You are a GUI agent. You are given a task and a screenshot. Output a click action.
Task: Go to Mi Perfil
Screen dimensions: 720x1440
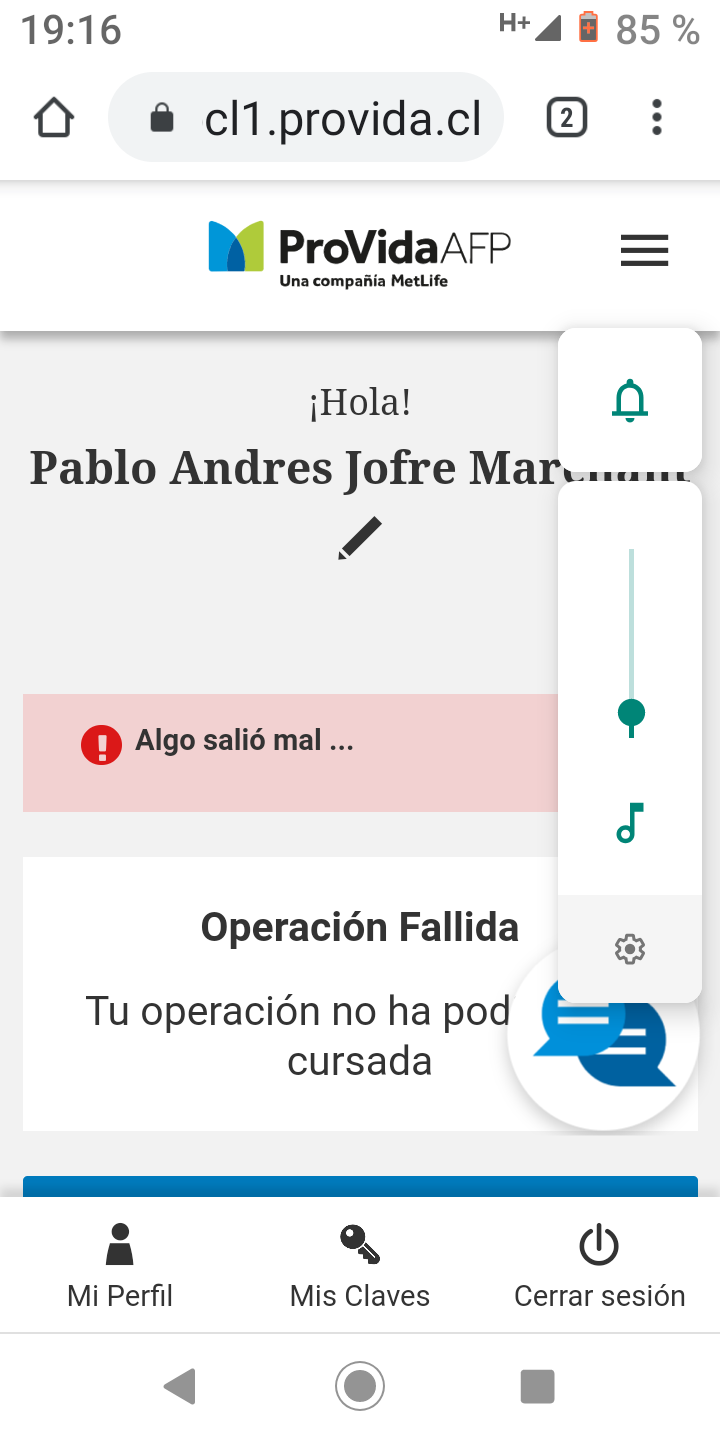pos(120,1265)
